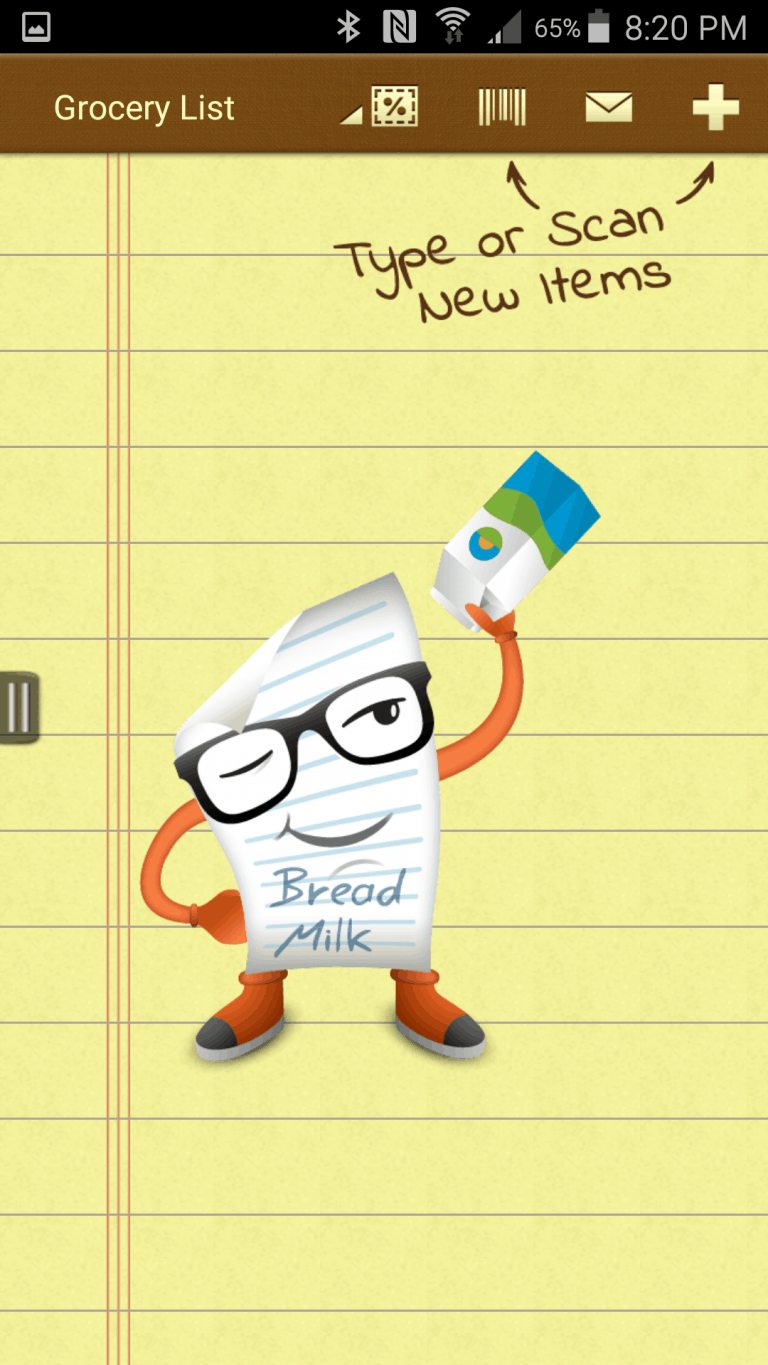Scan an item with the barcode icon
Screen dimensions: 768x1365
tap(502, 107)
